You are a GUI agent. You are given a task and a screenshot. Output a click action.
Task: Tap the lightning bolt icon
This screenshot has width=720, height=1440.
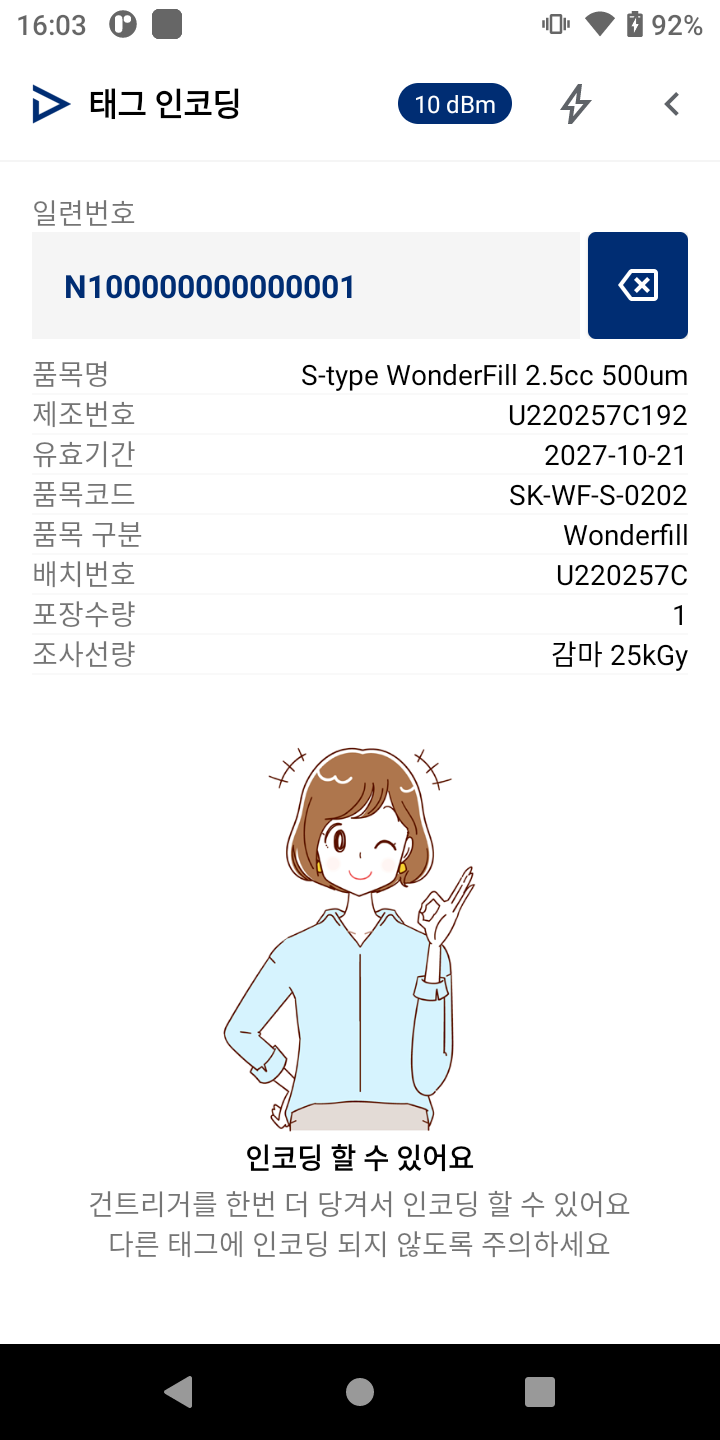575,104
